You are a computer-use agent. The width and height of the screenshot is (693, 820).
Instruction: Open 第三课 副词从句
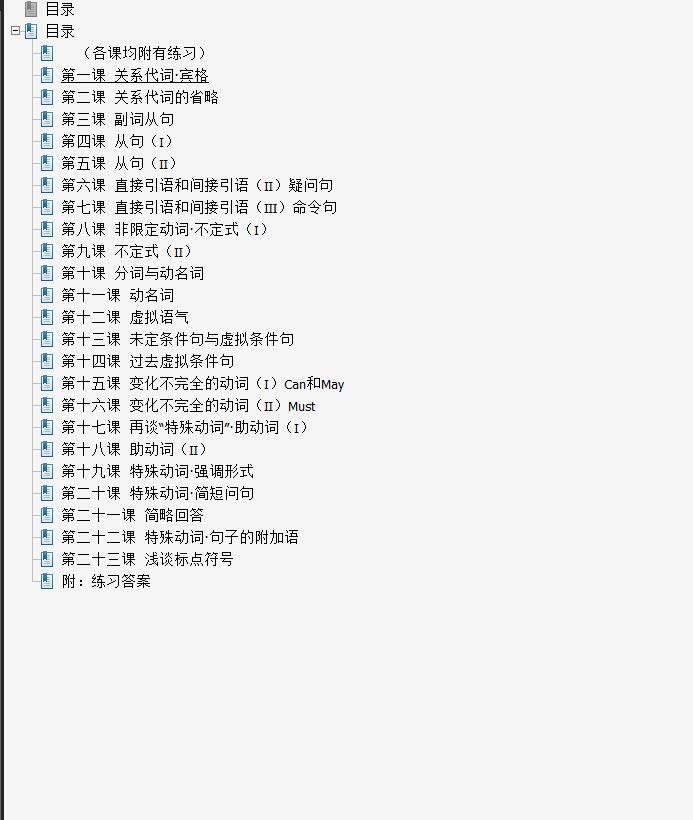[x=117, y=119]
